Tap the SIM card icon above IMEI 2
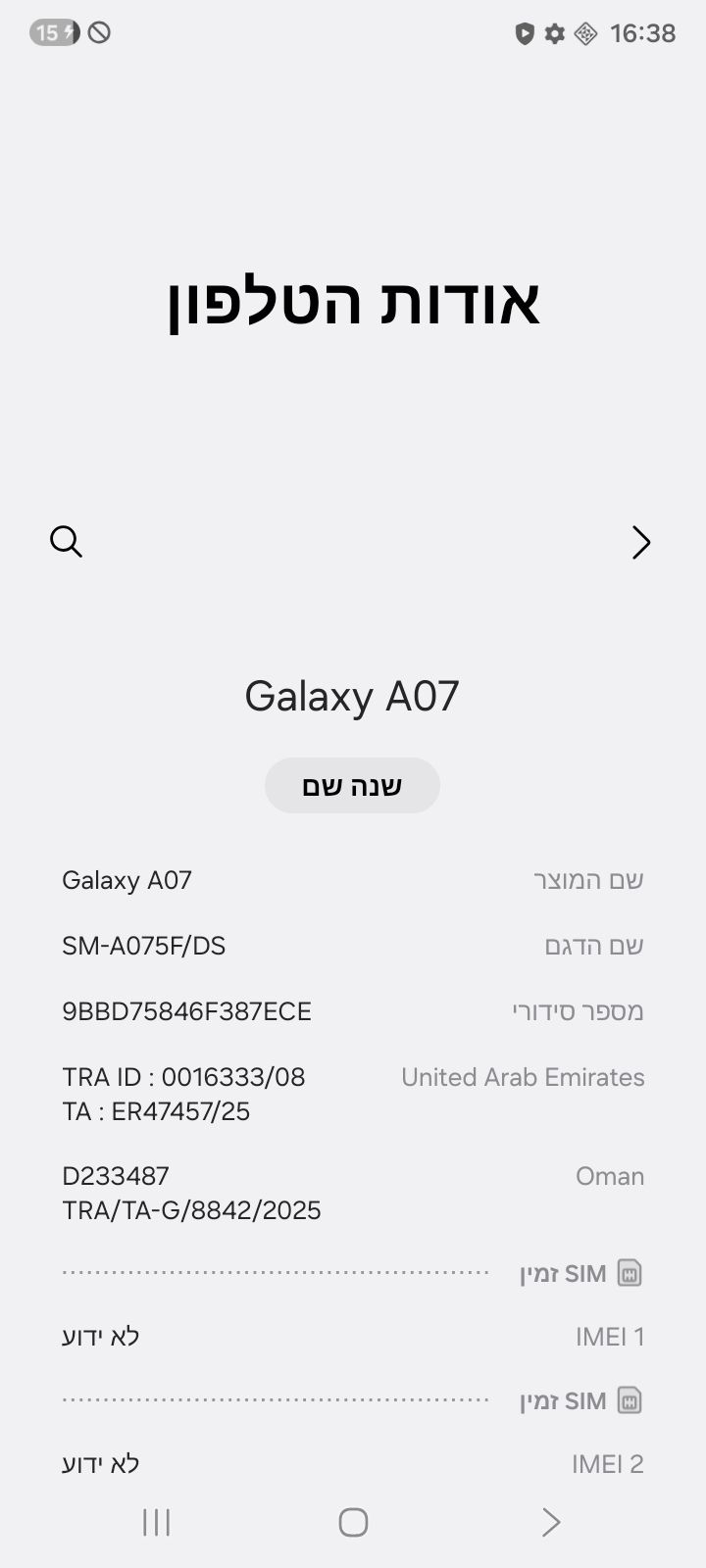The height and width of the screenshot is (1568, 706). [x=629, y=1400]
